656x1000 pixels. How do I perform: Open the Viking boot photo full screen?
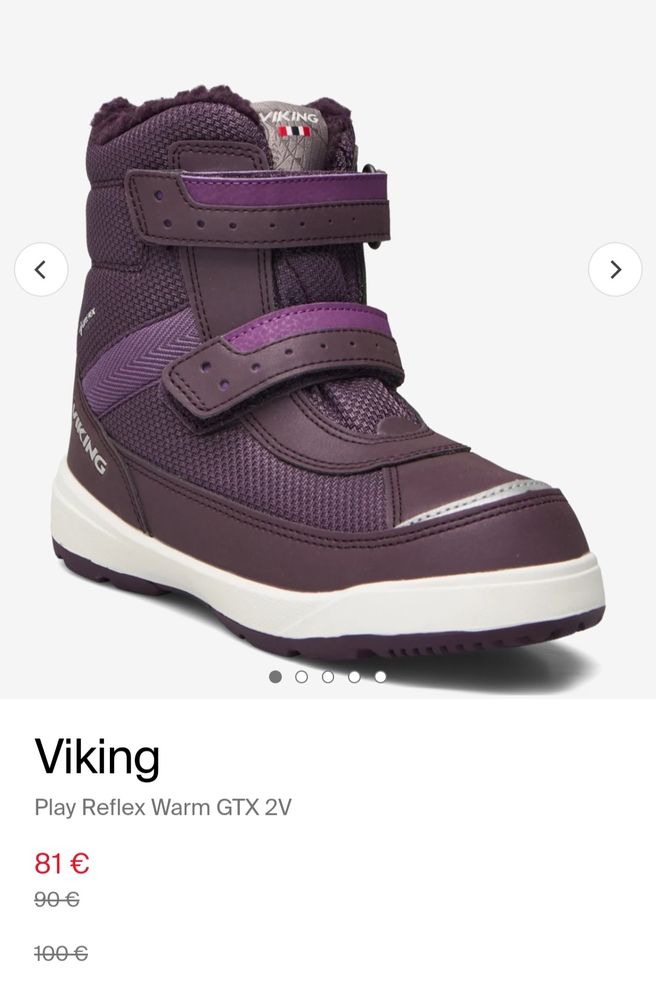coord(330,380)
